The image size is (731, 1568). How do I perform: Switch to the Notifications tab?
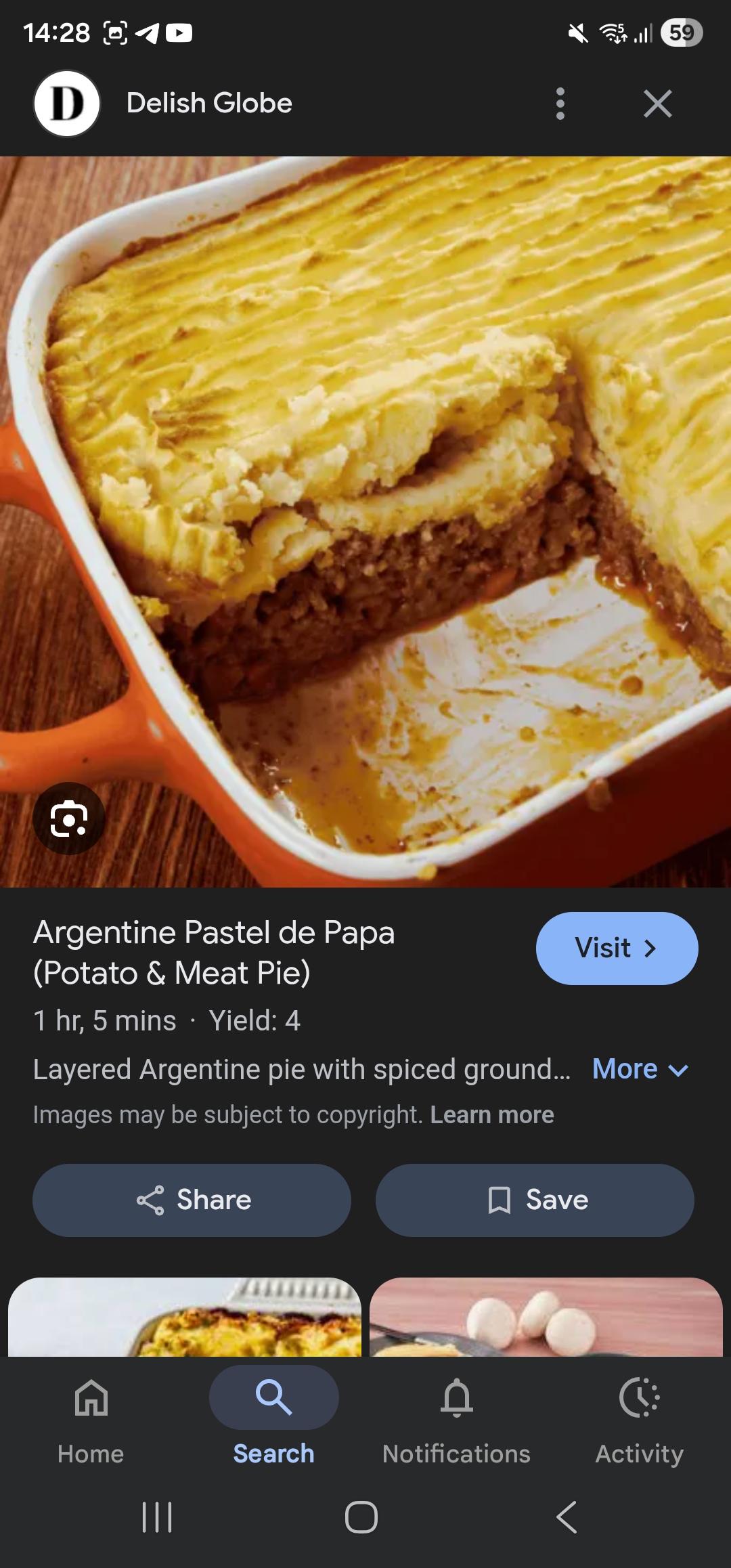pyautogui.click(x=456, y=1415)
